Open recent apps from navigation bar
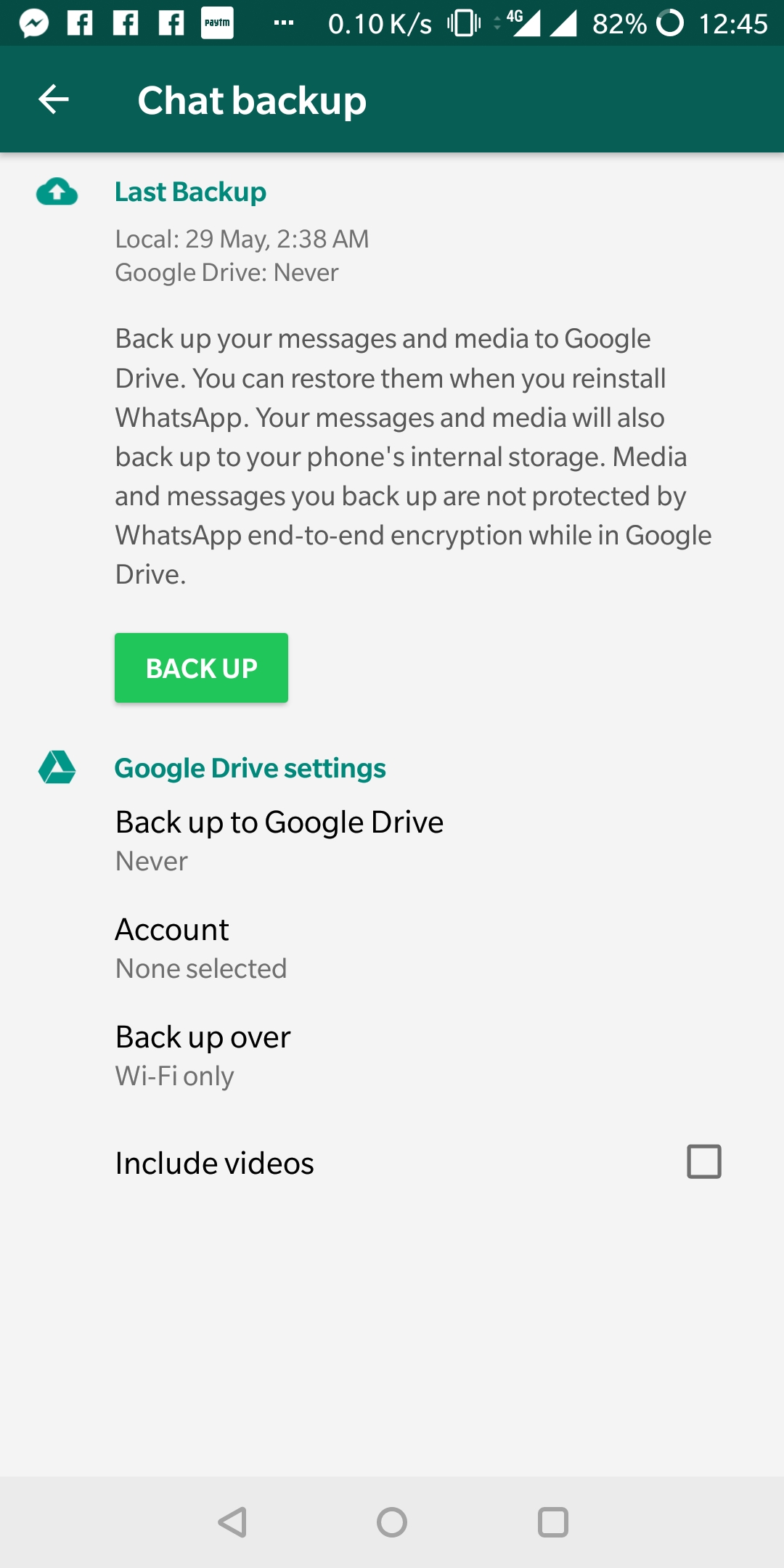 click(x=552, y=1522)
